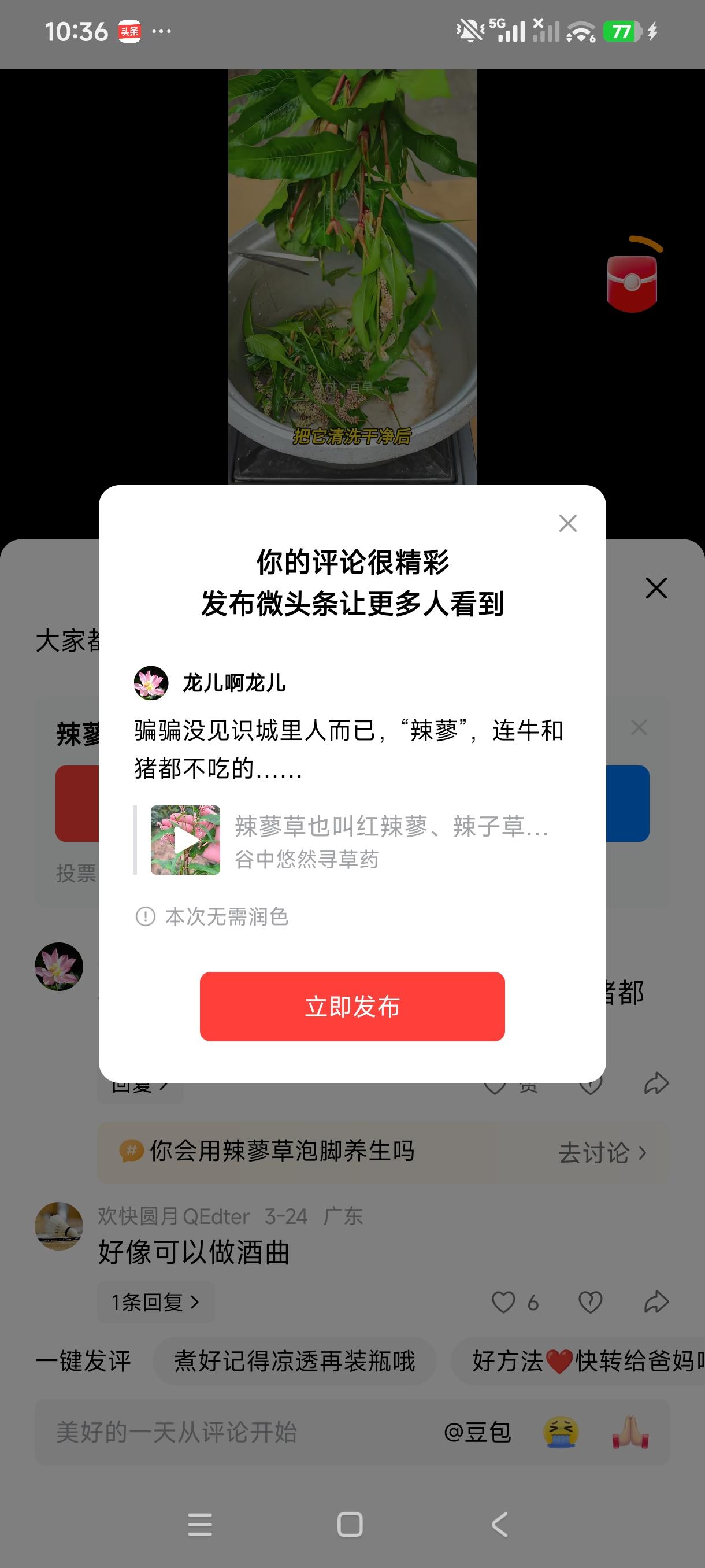
Task: Tap 一键发评 to auto-post a comment
Action: click(84, 1362)
